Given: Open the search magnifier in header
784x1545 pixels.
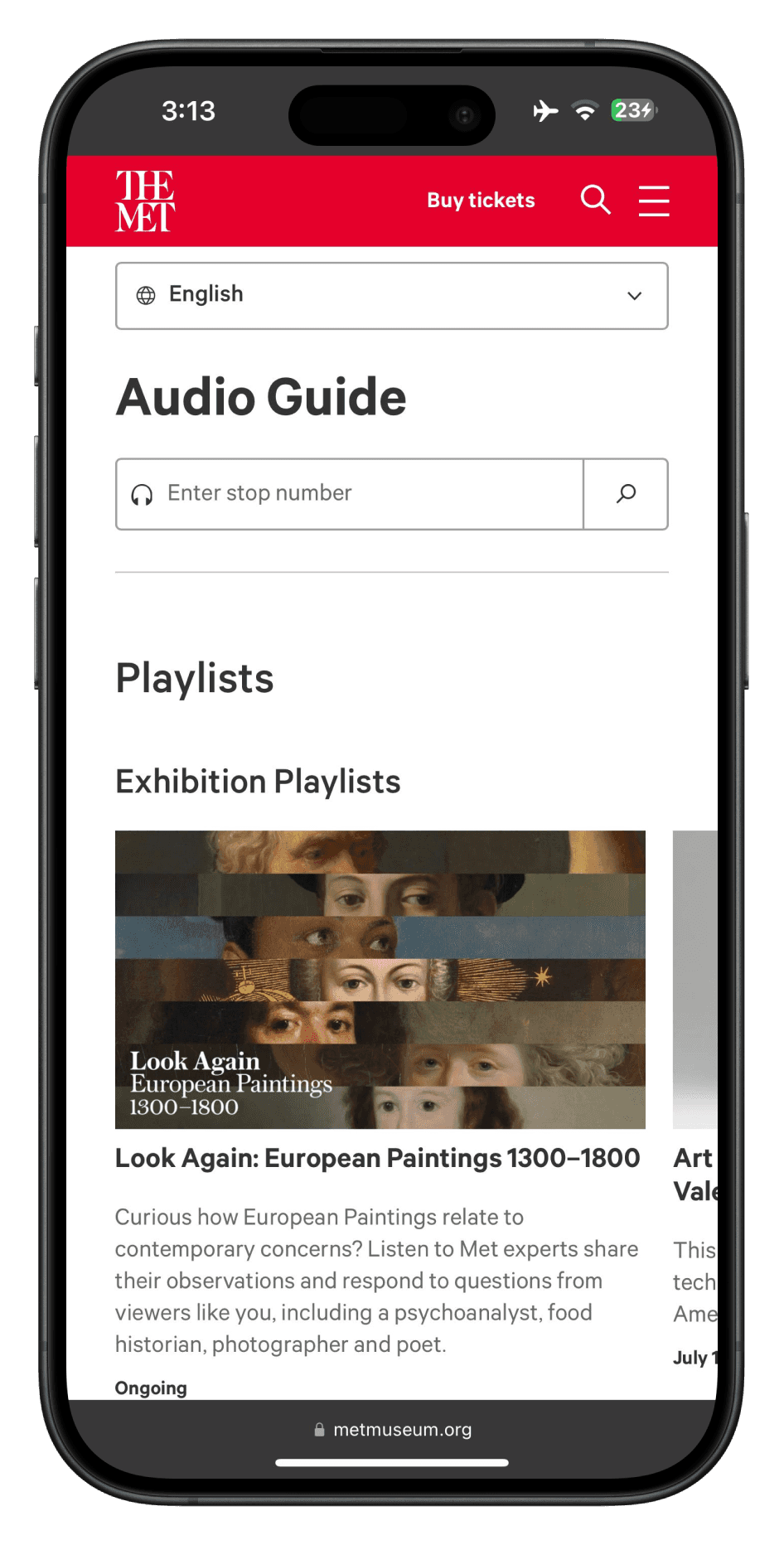Looking at the screenshot, I should 595,200.
